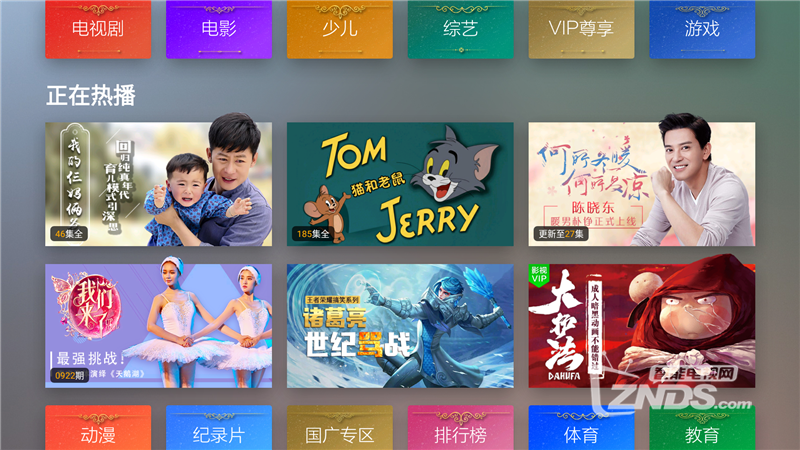Open the 纪录片 category
Screen dimensions: 800x450
point(218,430)
